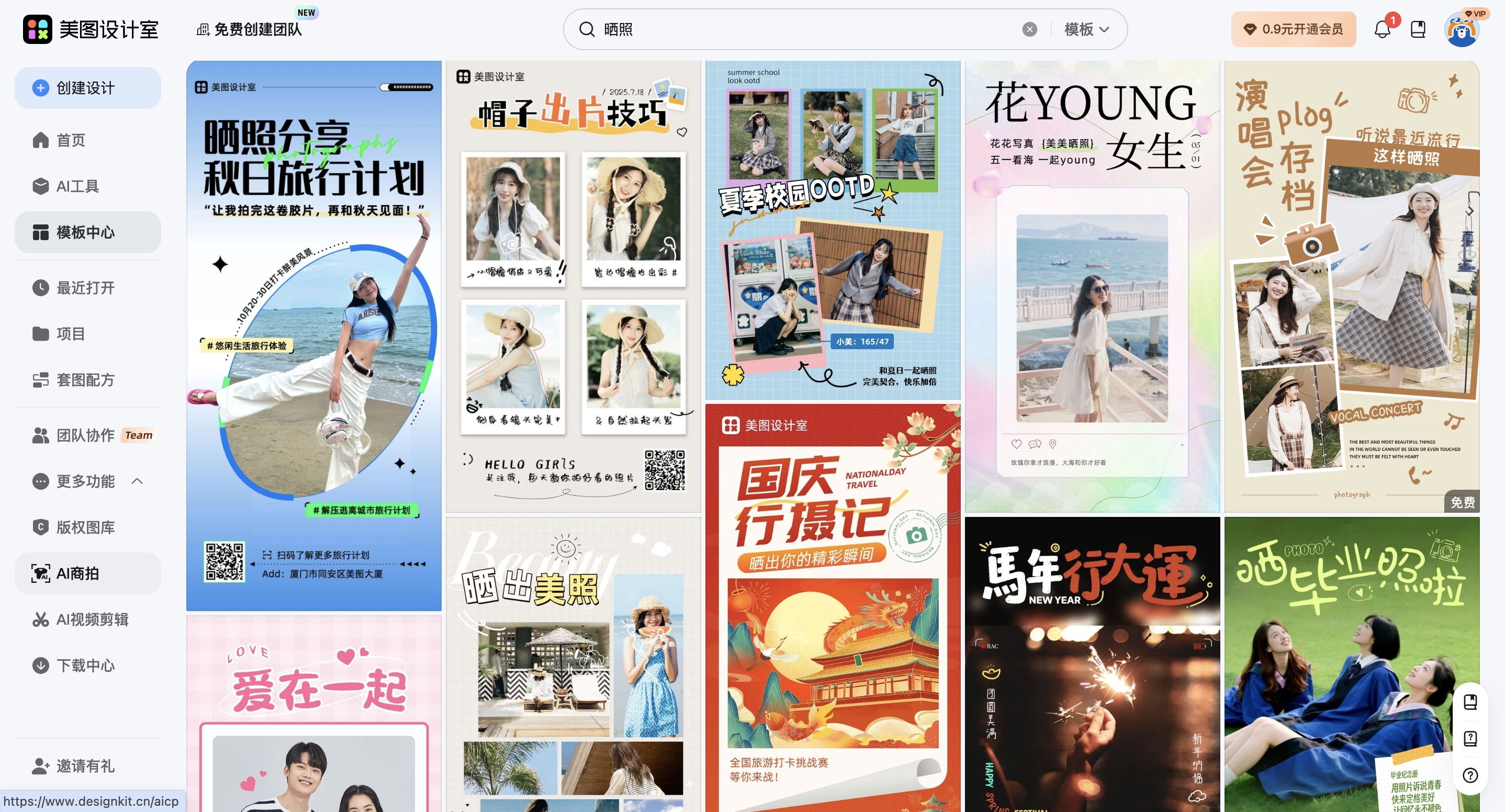1505x812 pixels.
Task: Open the notifications bell
Action: click(x=1382, y=29)
